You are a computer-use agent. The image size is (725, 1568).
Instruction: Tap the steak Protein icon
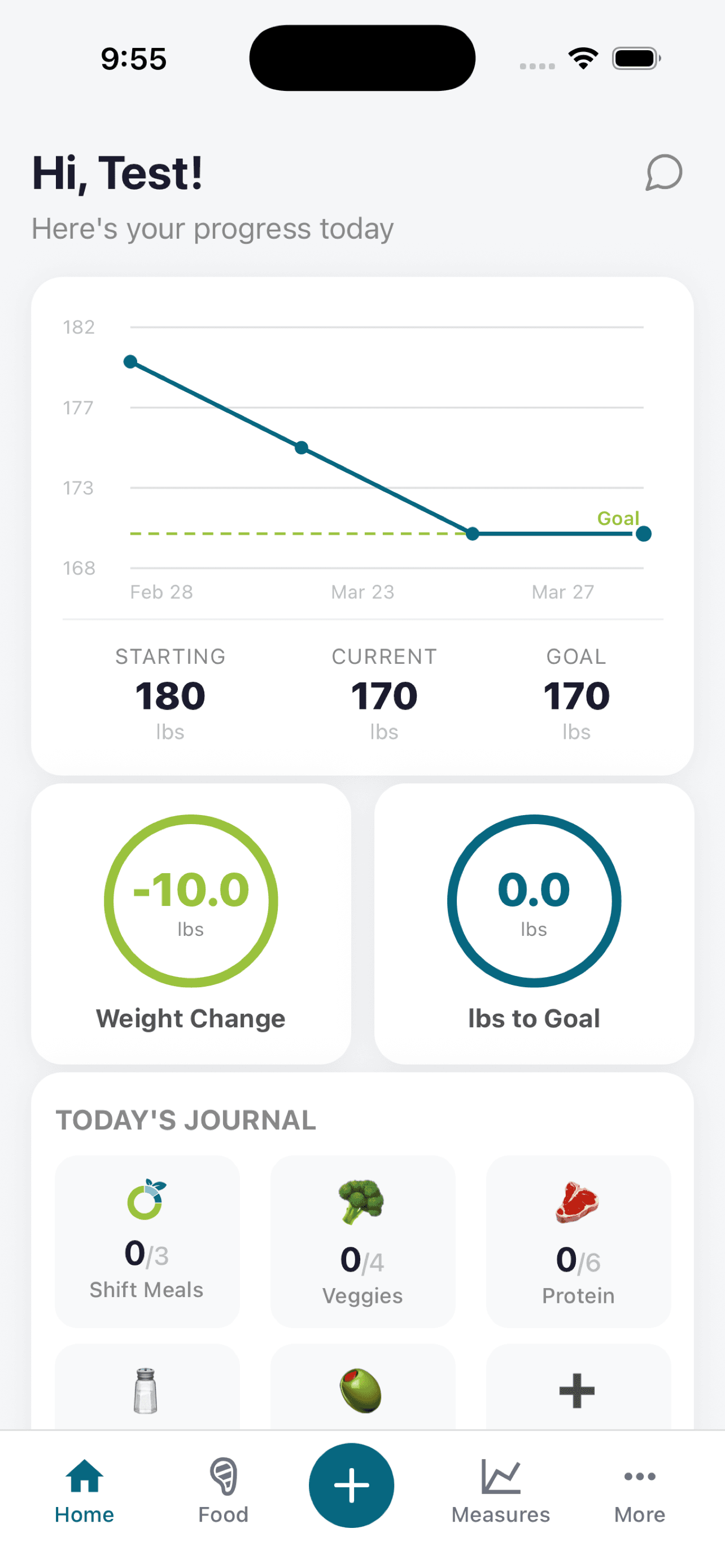578,1201
